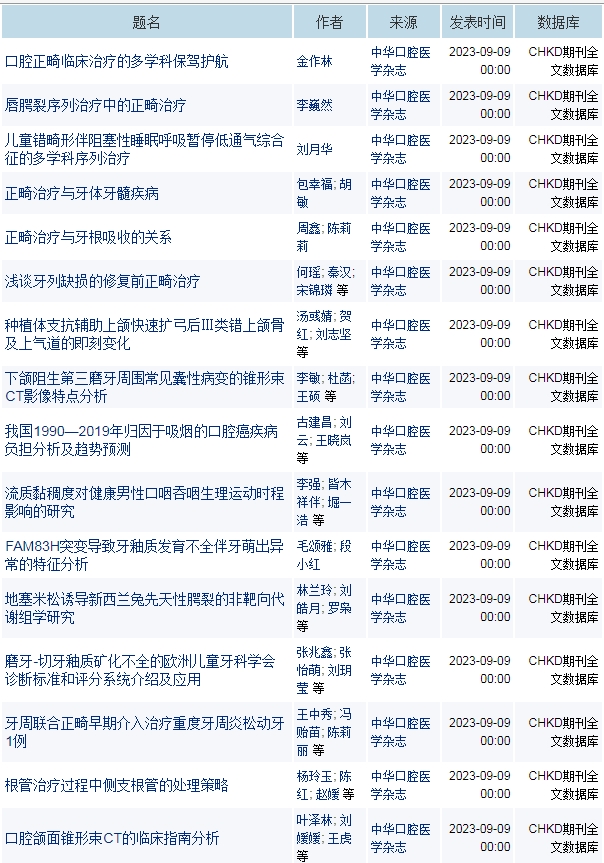604x863 pixels.
Task: Open the article on 下颌阻生第三磨牙锥形束CT影像
Action: (x=144, y=387)
